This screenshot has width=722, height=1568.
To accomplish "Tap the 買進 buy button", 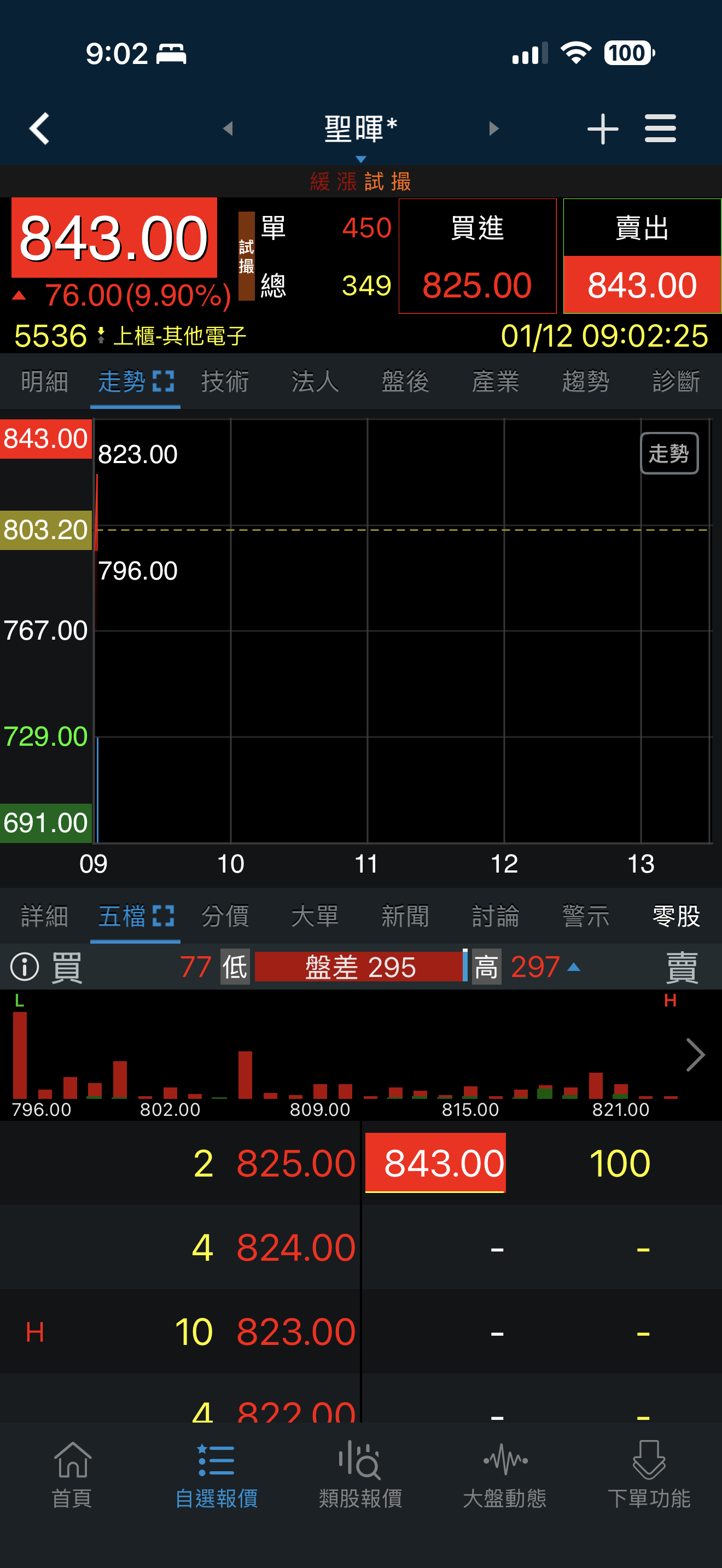I will pos(478,256).
